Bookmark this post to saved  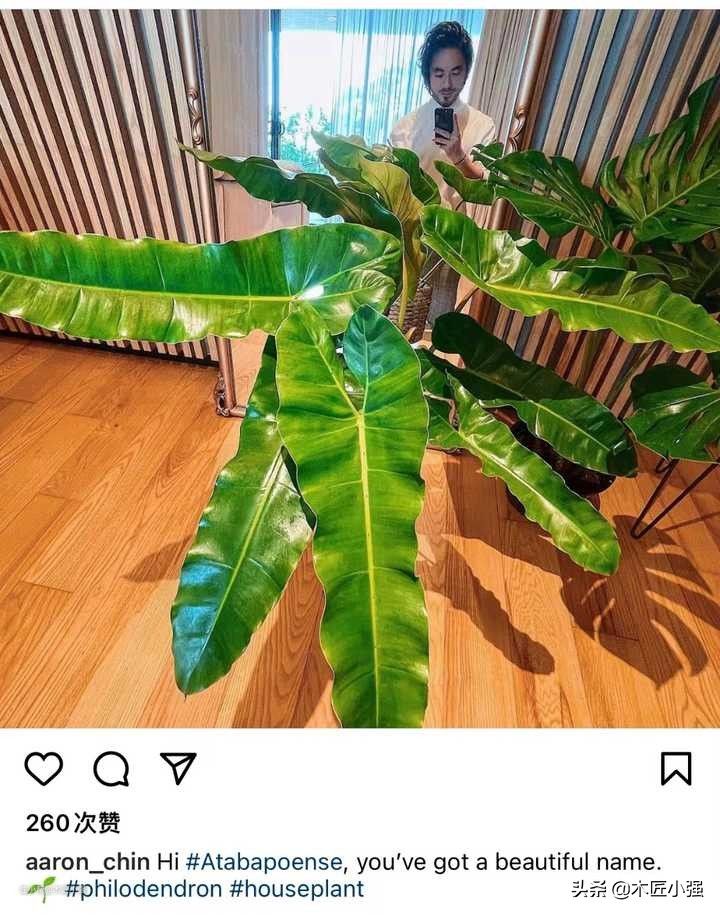(x=676, y=768)
